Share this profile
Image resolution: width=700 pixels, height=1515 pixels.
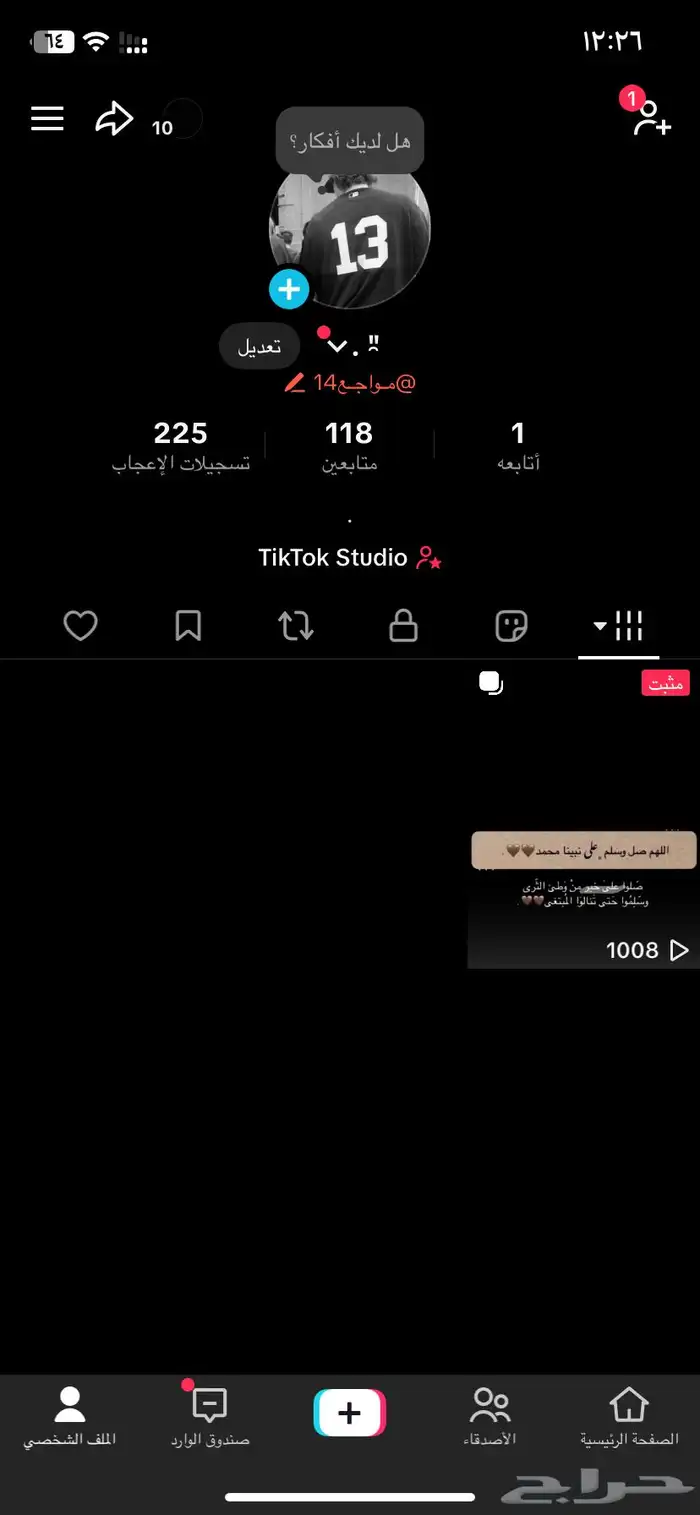(x=114, y=120)
